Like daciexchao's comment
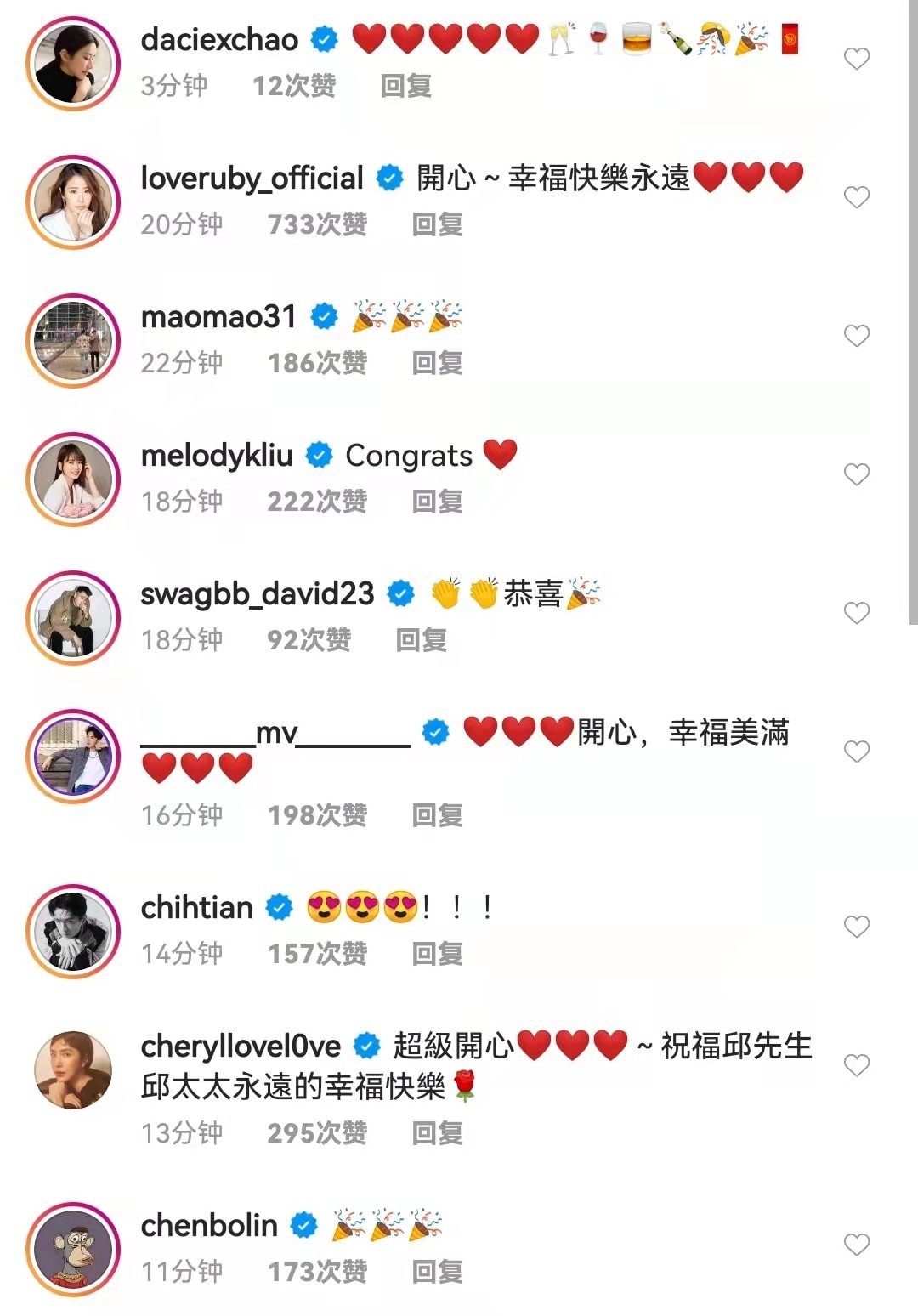918x1316 pixels. (x=856, y=59)
